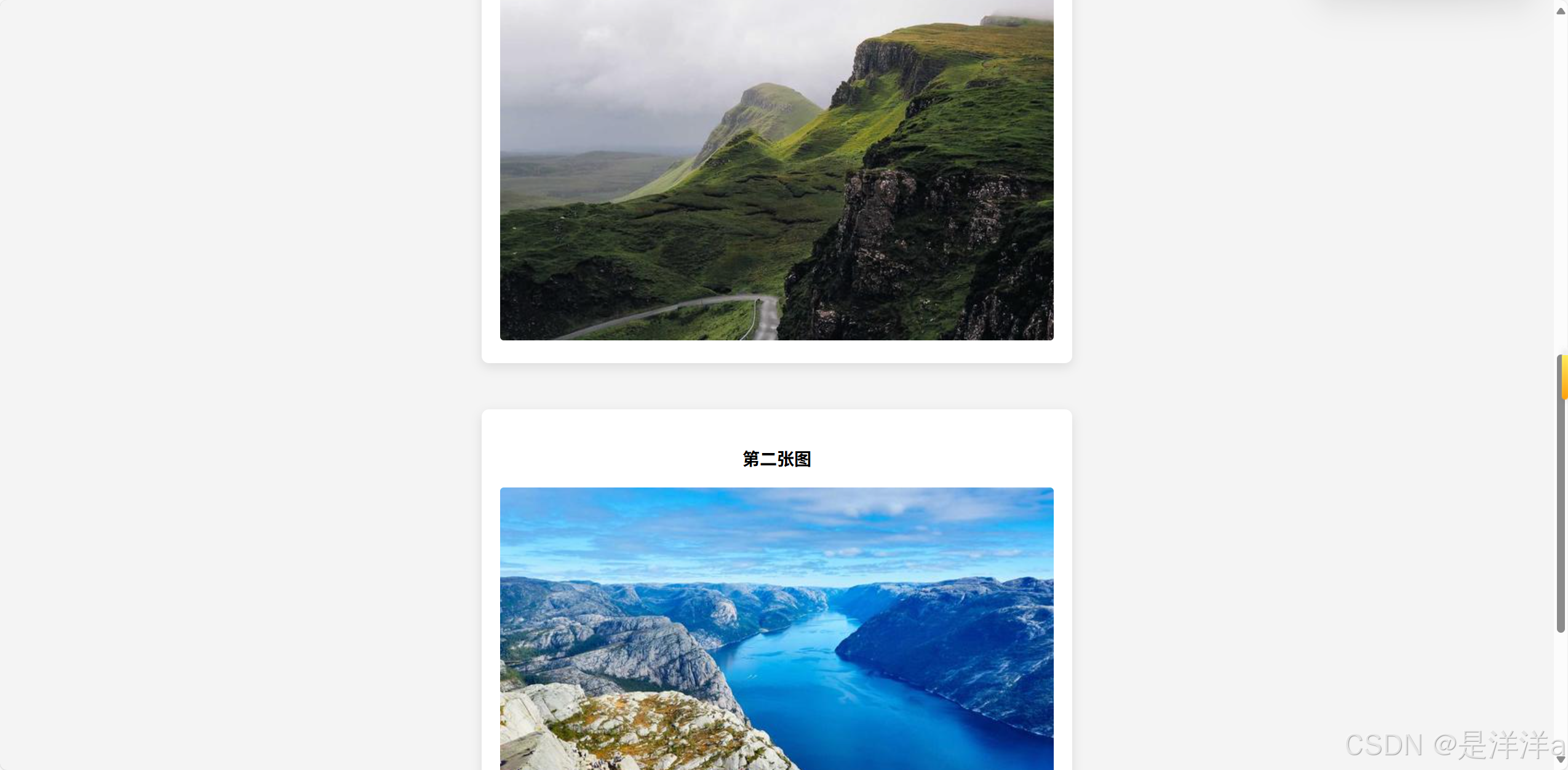
Task: Tap the scrollbar down arrow
Action: point(1561,760)
